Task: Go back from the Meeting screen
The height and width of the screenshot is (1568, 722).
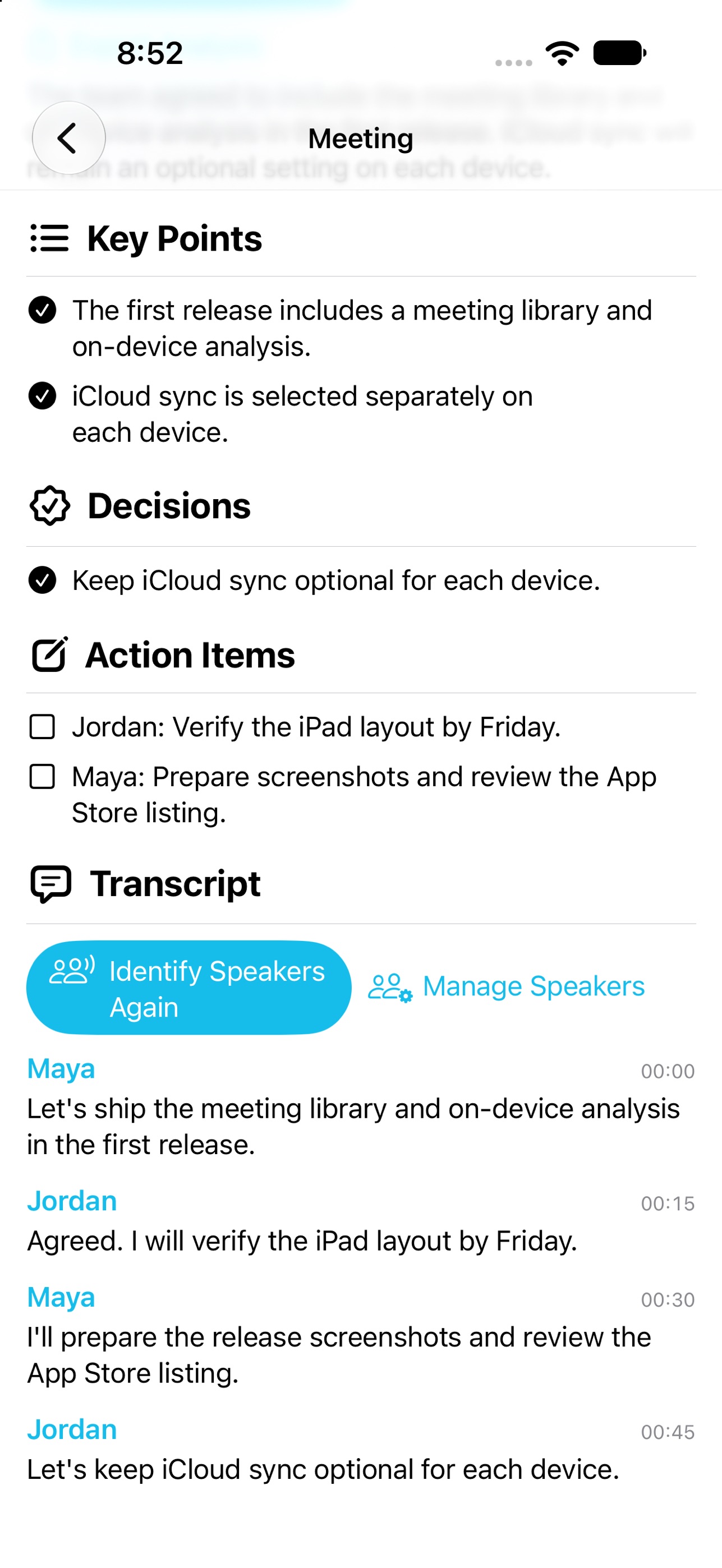Action: pyautogui.click(x=69, y=138)
